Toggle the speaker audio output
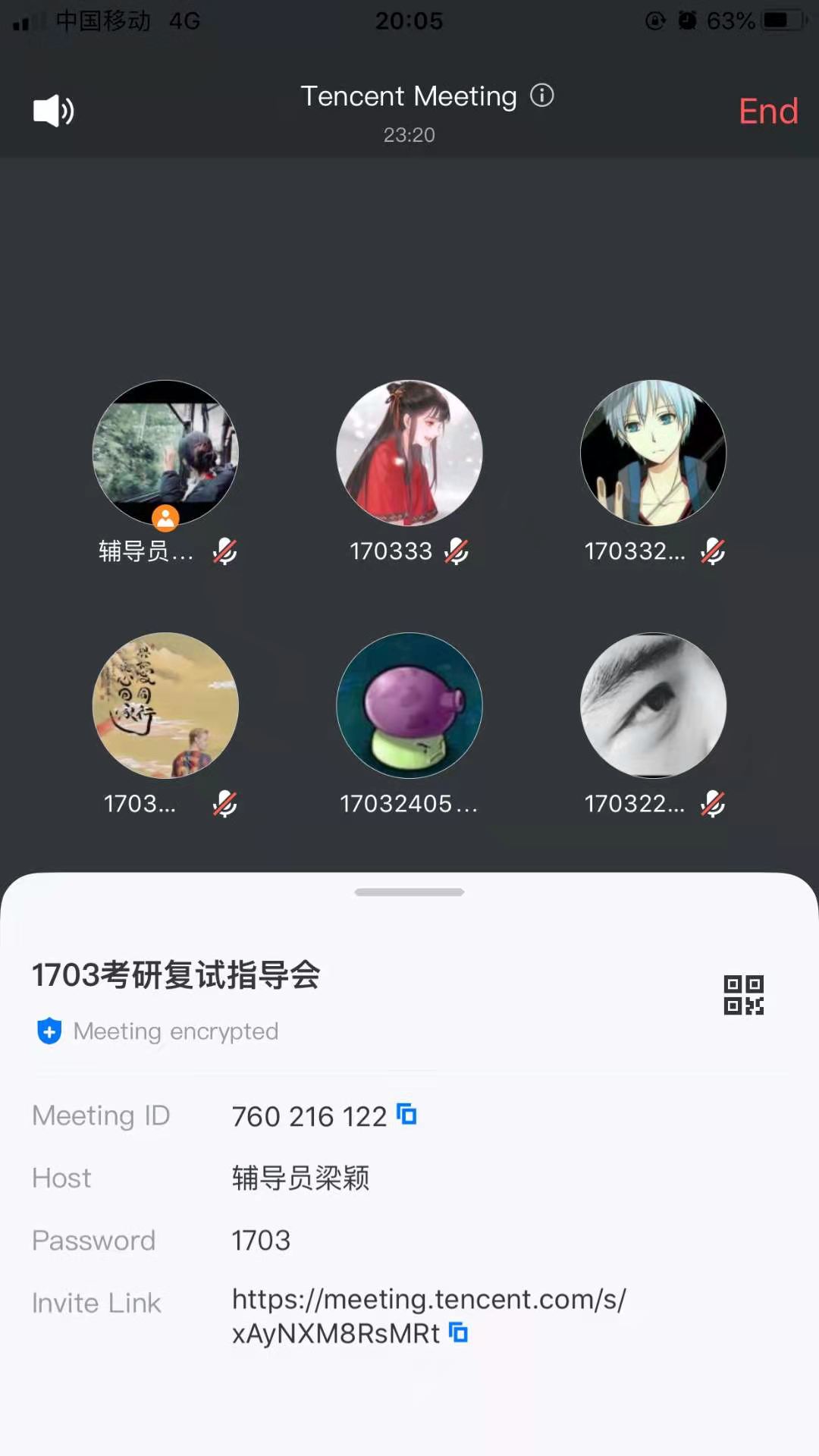This screenshot has height=1456, width=819. coord(53,111)
